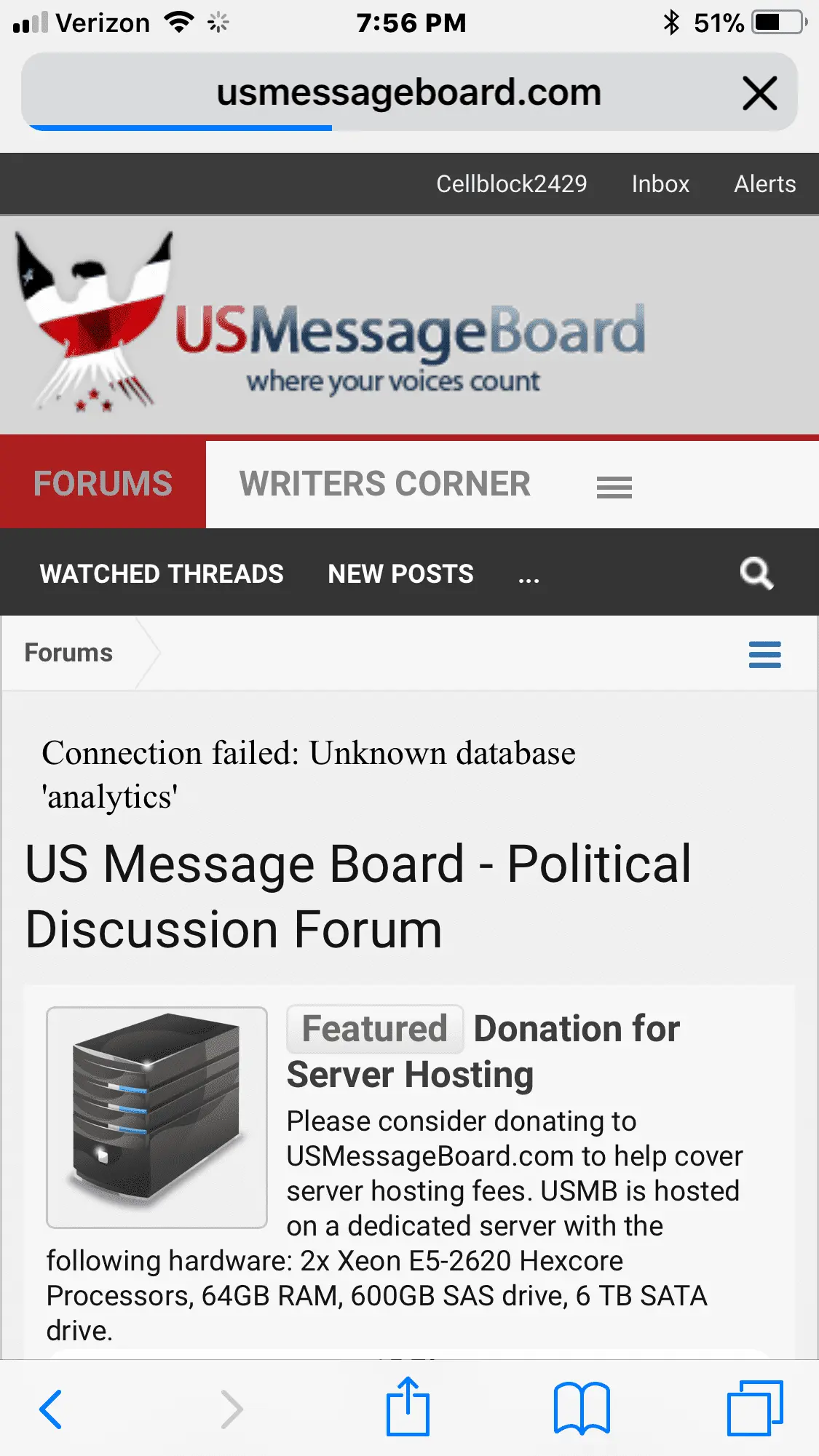The image size is (819, 1456).
Task: Open the Cellblock2429 account menu
Action: coord(511,184)
